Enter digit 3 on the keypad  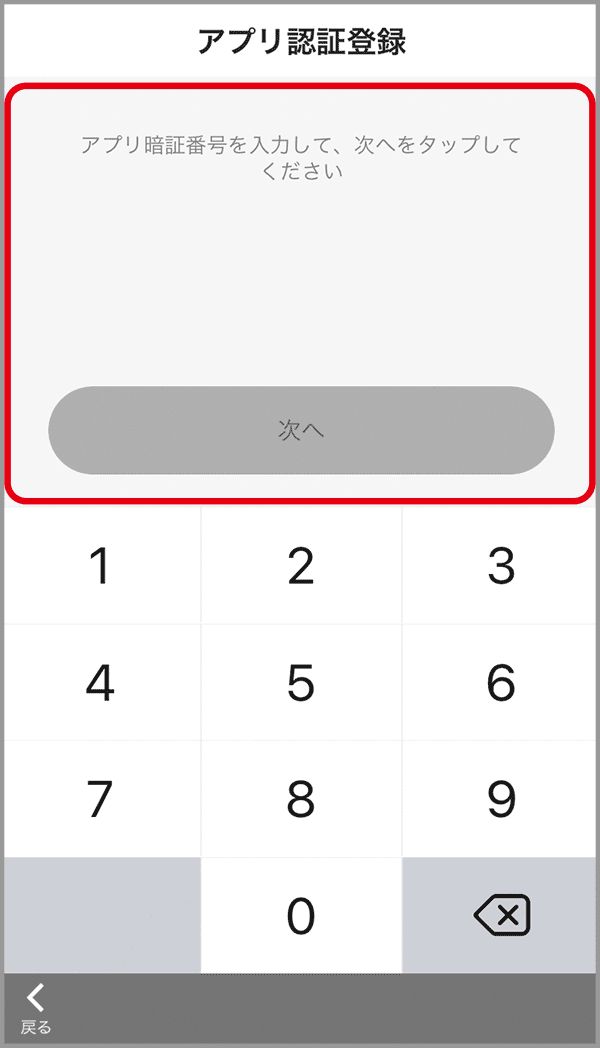tap(499, 565)
